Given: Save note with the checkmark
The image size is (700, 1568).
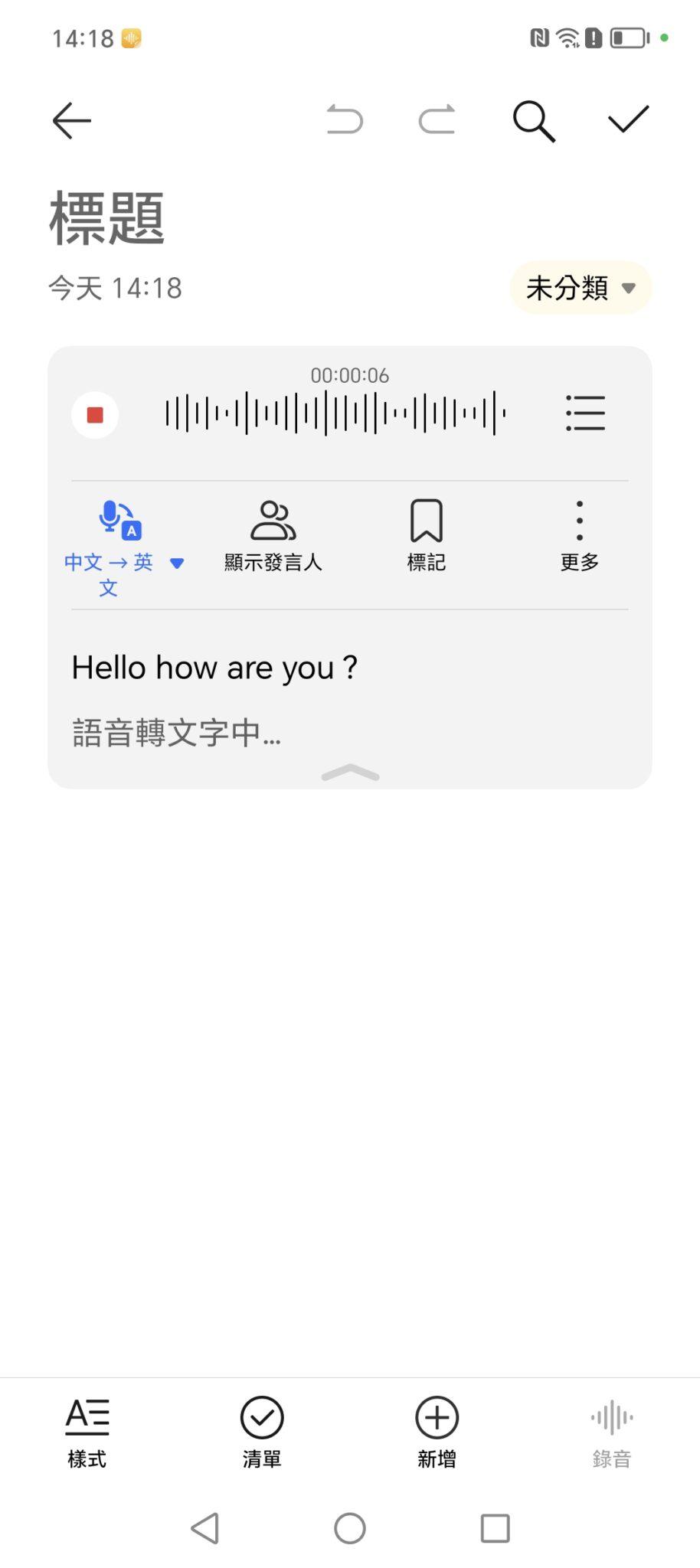Looking at the screenshot, I should pos(628,119).
